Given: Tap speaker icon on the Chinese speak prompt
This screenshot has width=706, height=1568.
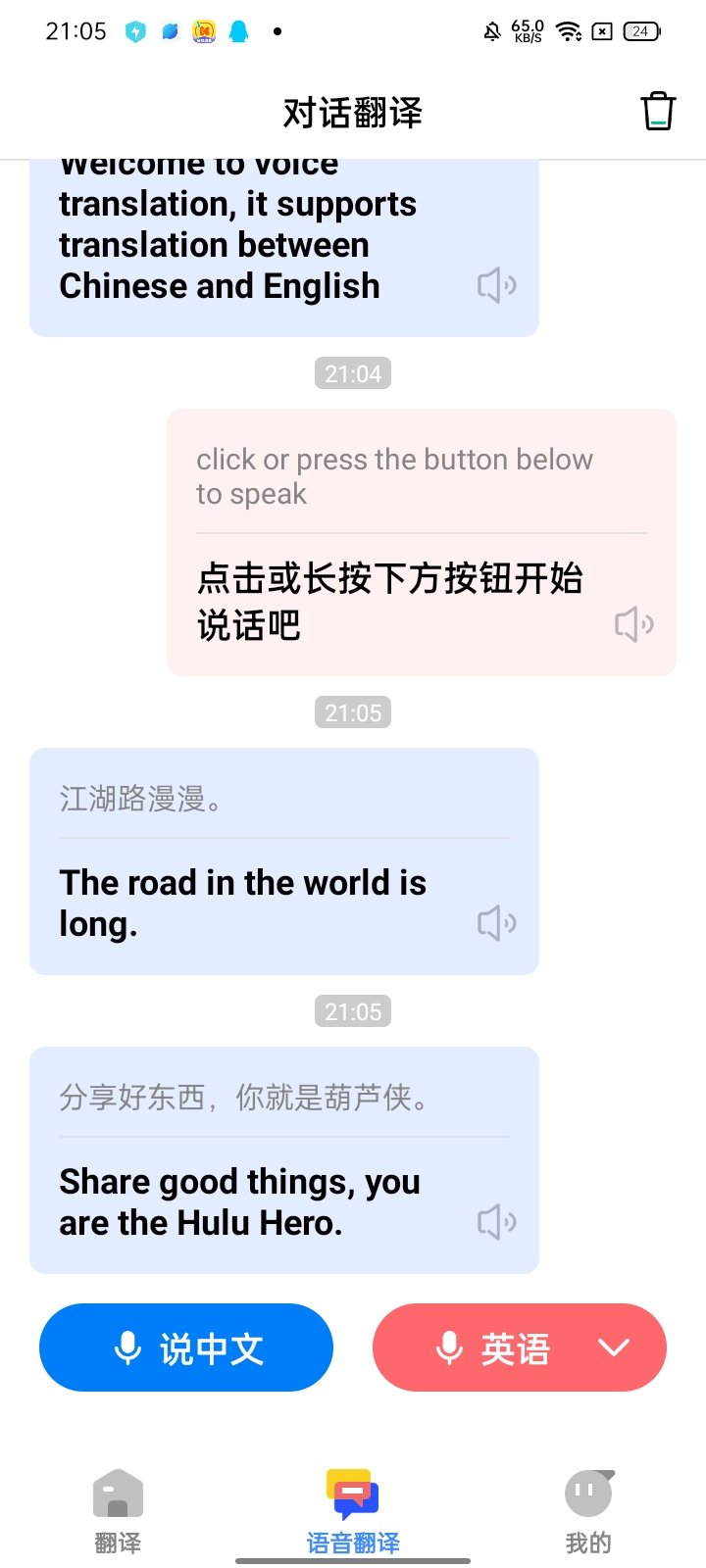Looking at the screenshot, I should click(x=633, y=623).
